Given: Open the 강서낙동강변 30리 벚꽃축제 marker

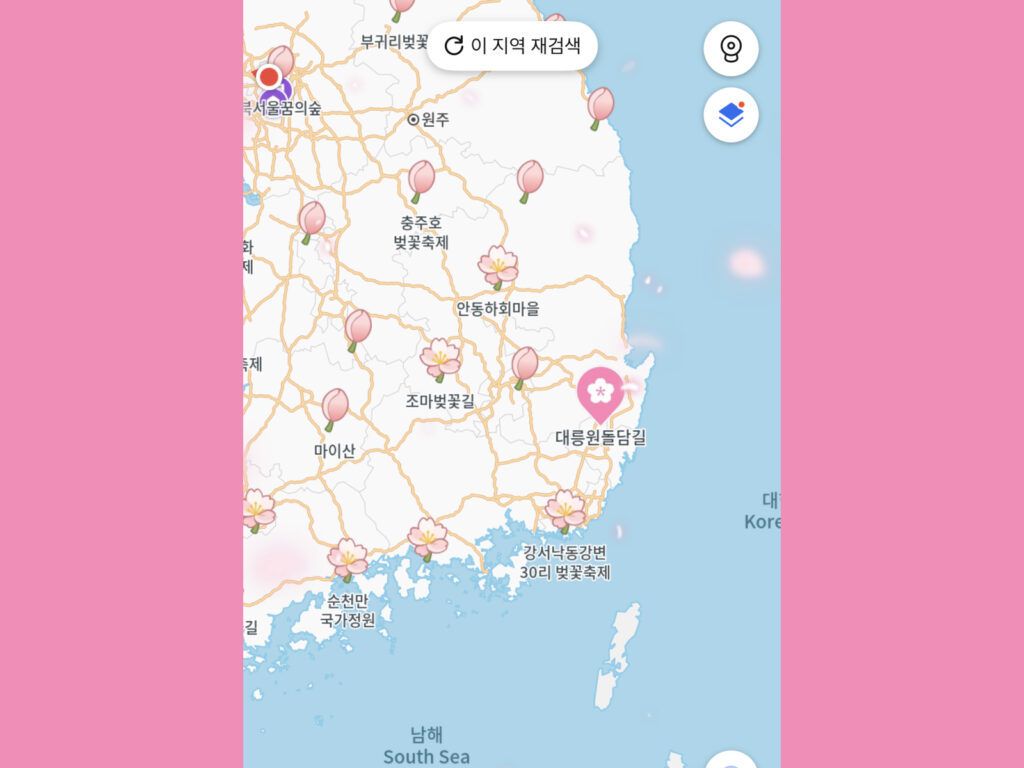Looking at the screenshot, I should [x=565, y=510].
